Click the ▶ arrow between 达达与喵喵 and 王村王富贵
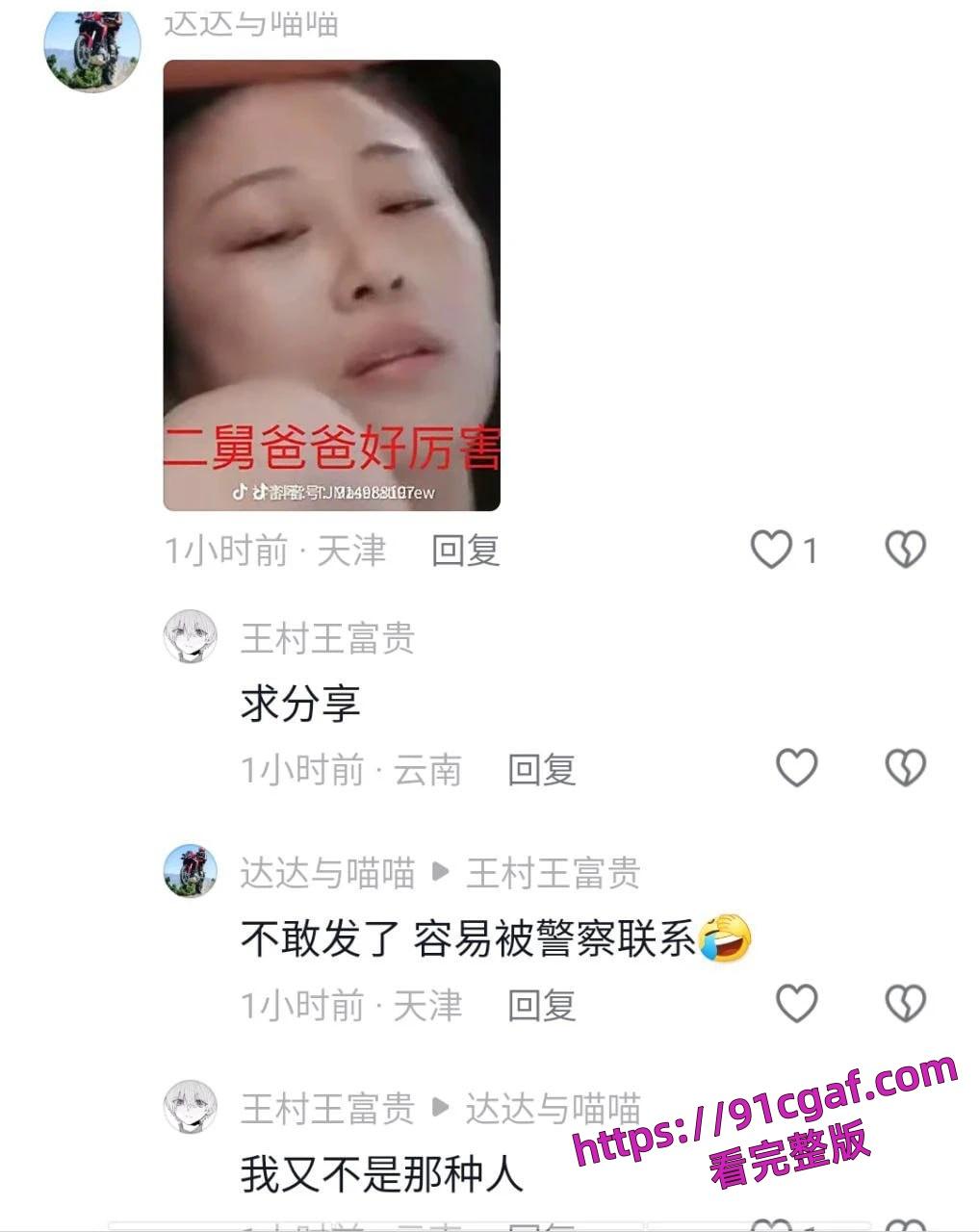The image size is (979, 1232). pos(440,869)
